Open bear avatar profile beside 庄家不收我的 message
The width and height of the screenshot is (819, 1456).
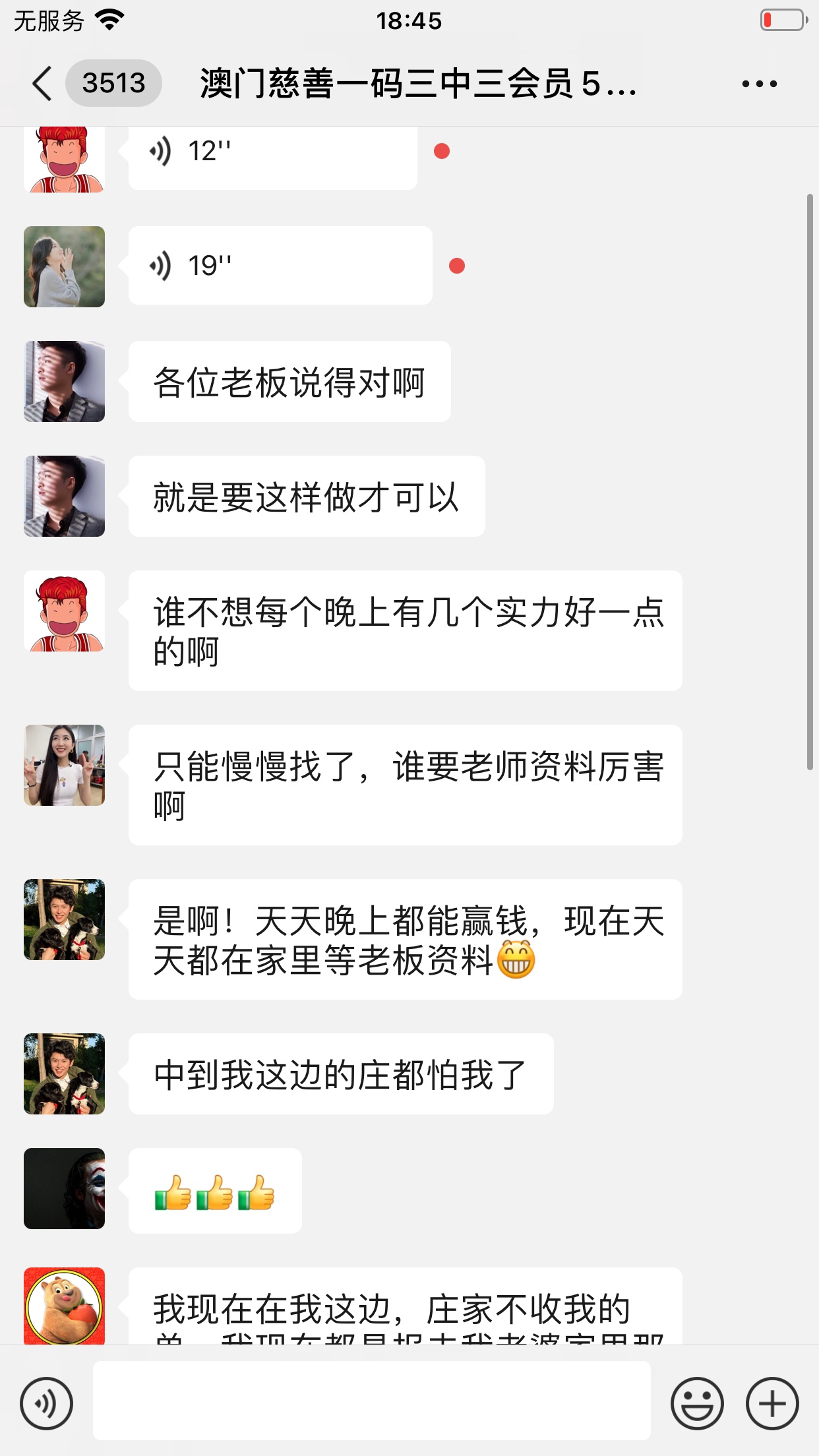(64, 1306)
